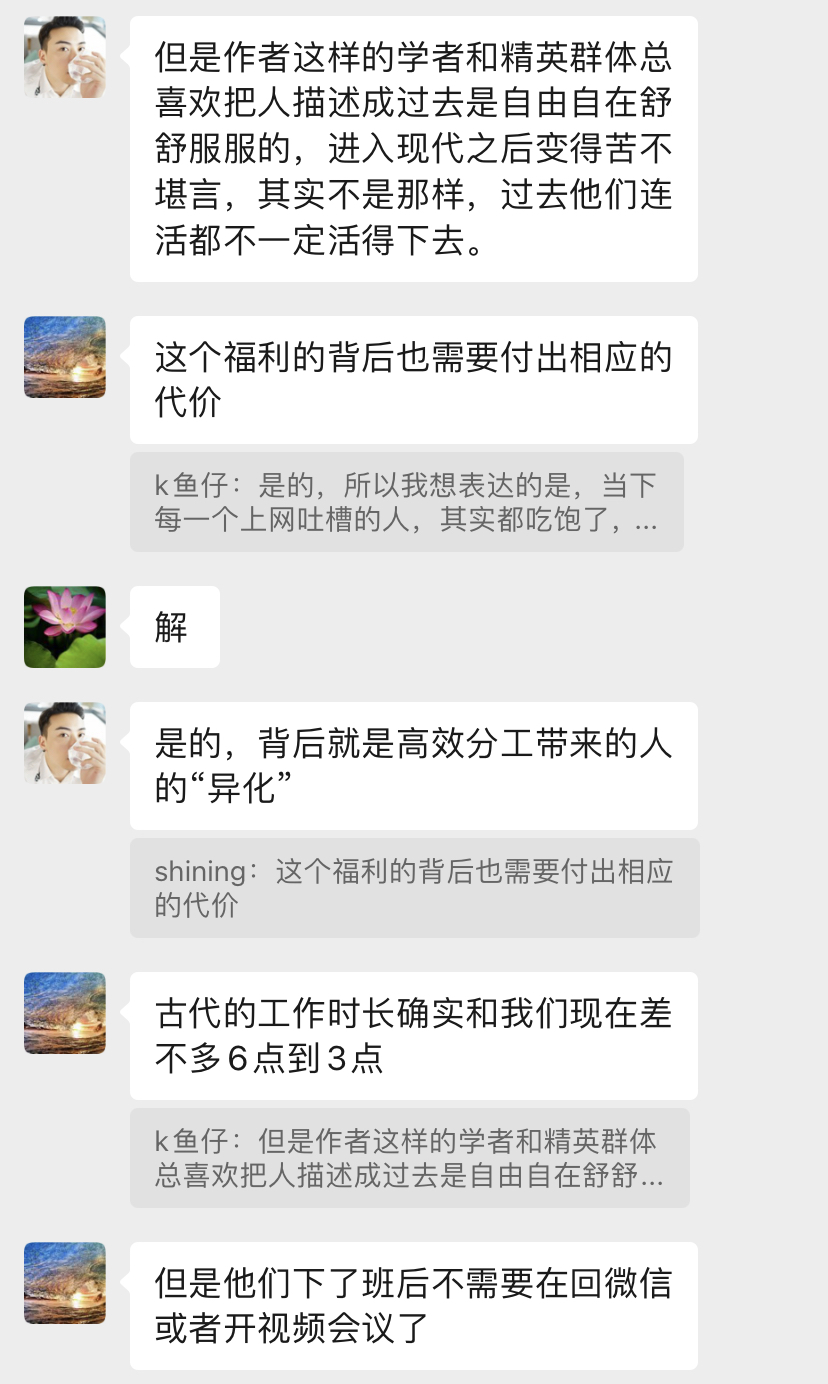Image resolution: width=828 pixels, height=1384 pixels.
Task: Open the quoted reply "shining:这个福利的背后也需要付出相应的代价"
Action: point(414,888)
